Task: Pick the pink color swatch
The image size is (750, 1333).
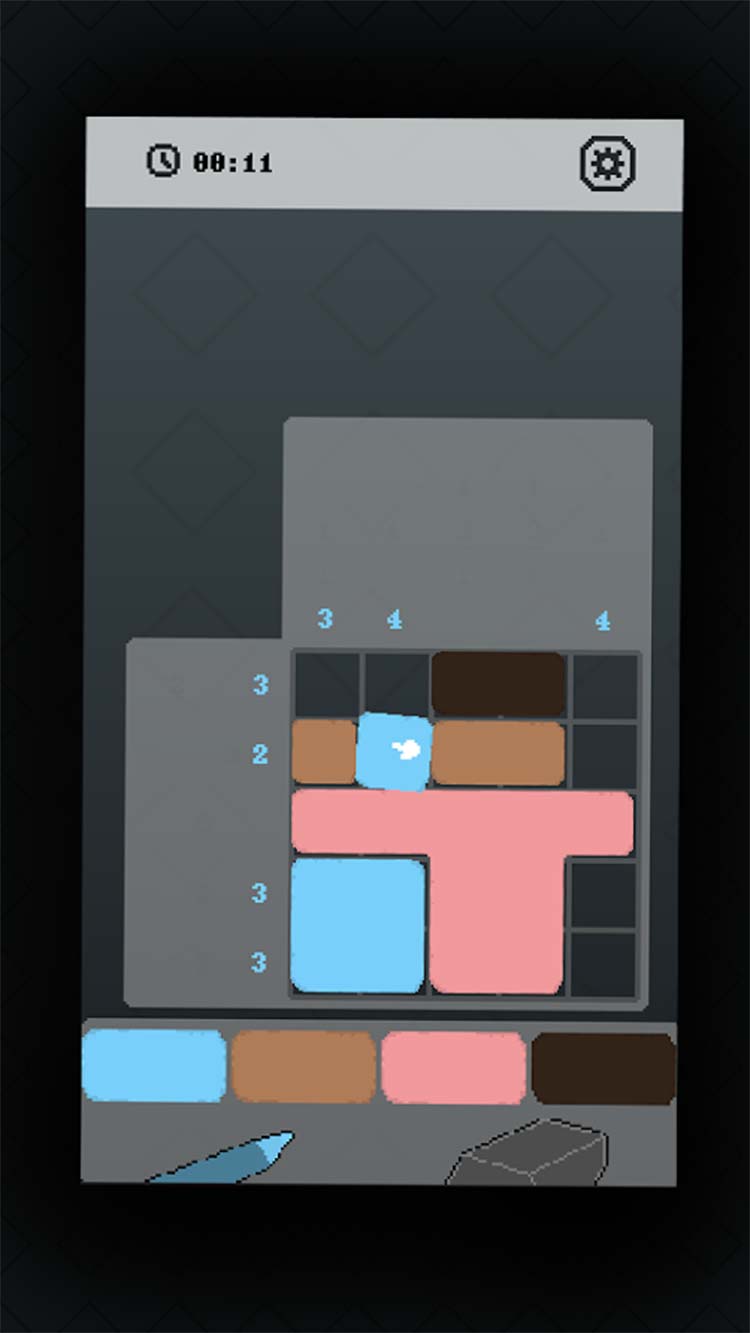Action: (453, 1067)
